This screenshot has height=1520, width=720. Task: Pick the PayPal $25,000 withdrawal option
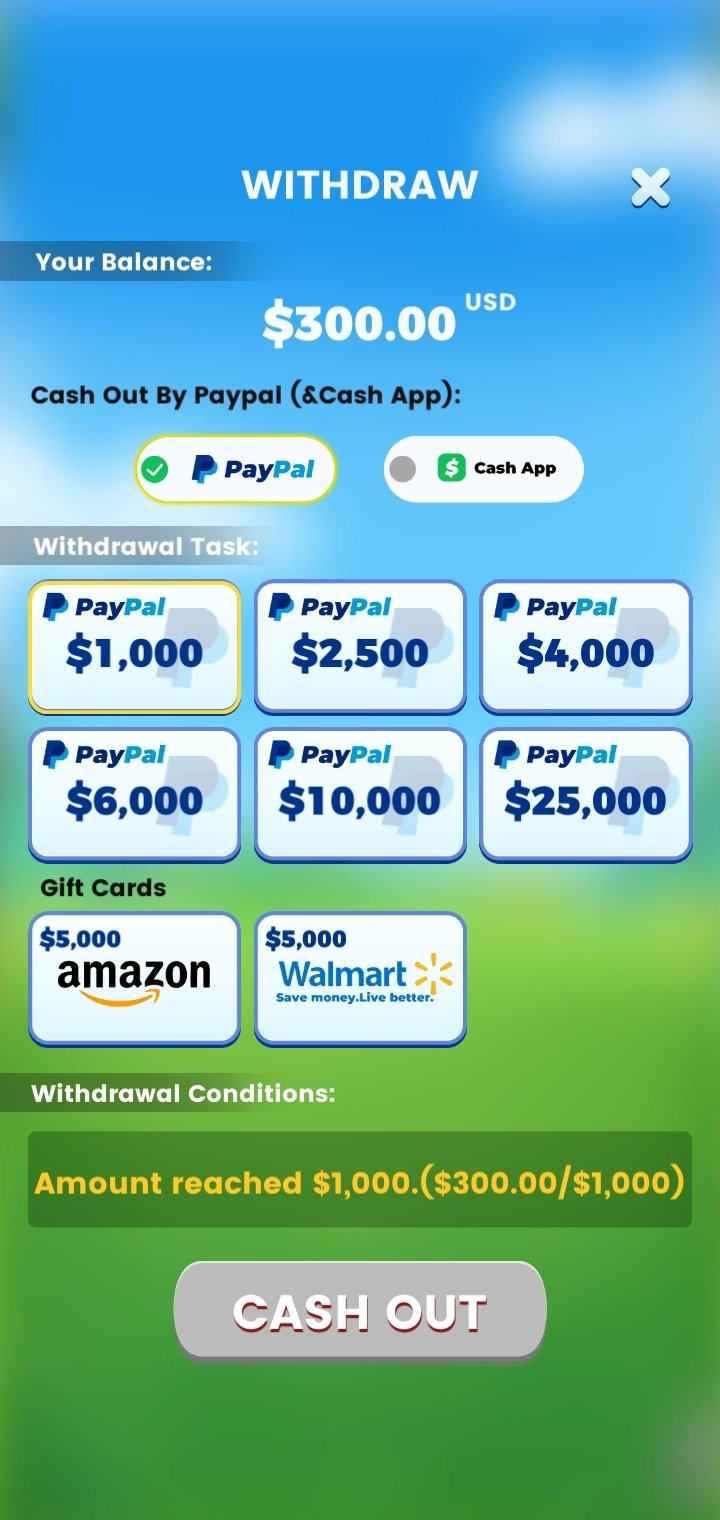tap(586, 794)
